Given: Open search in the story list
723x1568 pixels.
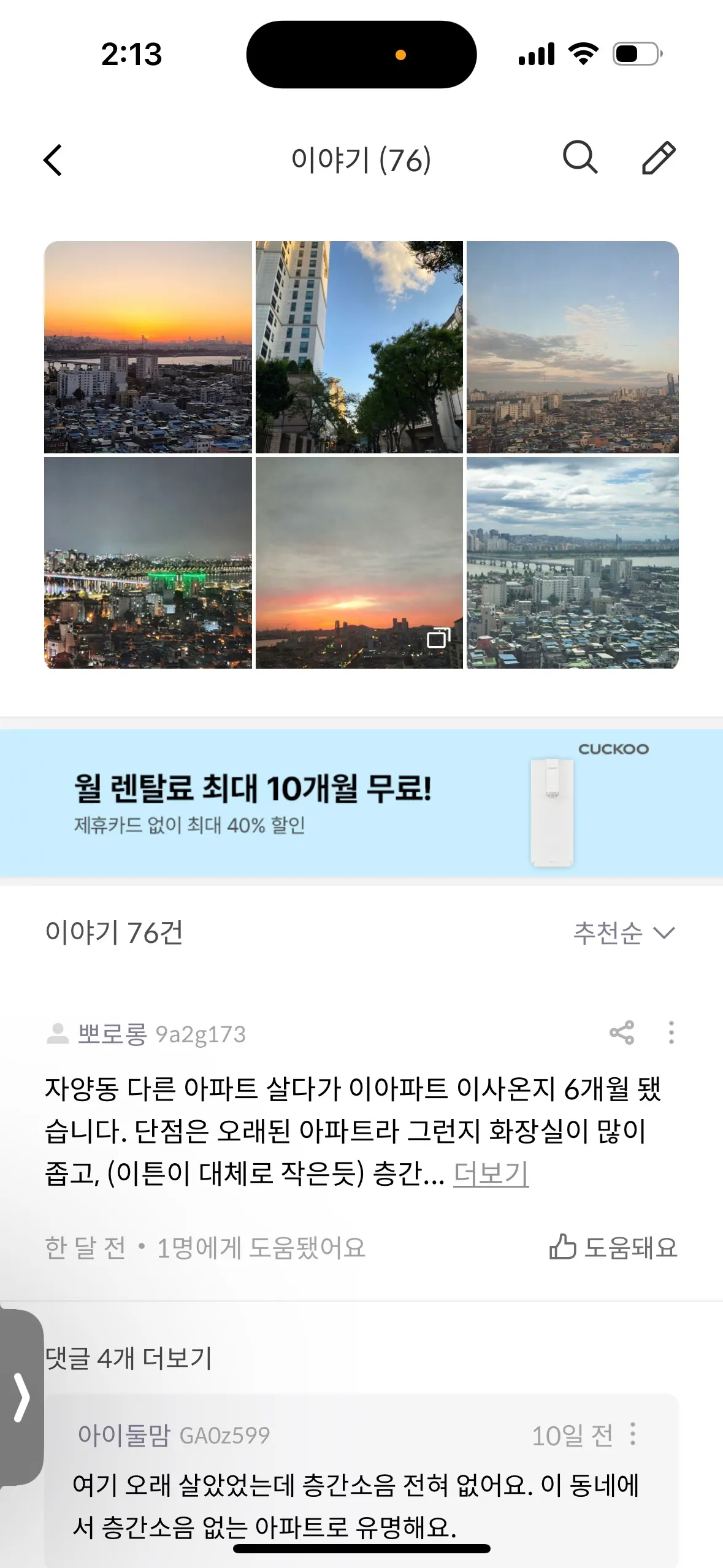Looking at the screenshot, I should [x=580, y=158].
